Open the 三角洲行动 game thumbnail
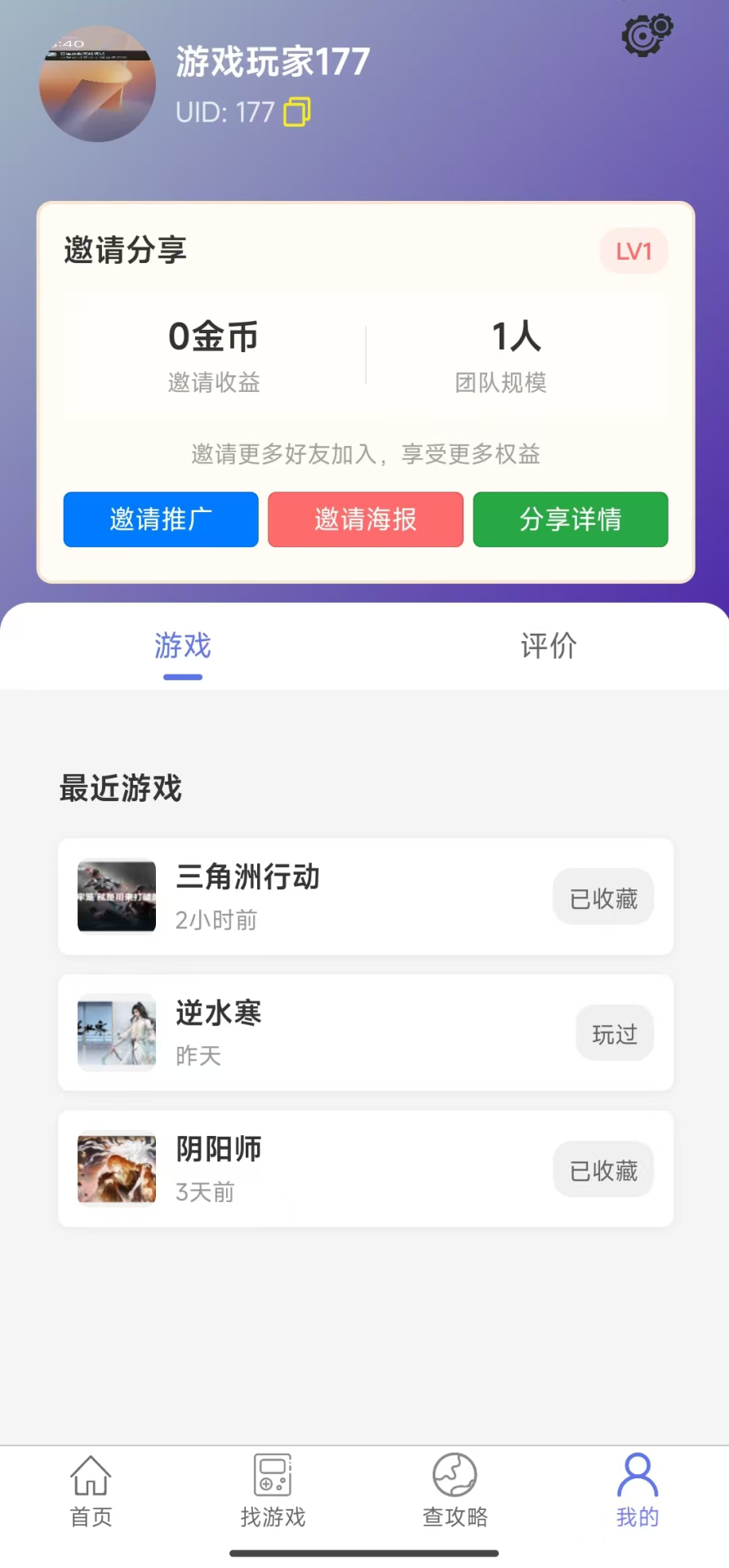This screenshot has width=729, height=1568. coord(116,896)
